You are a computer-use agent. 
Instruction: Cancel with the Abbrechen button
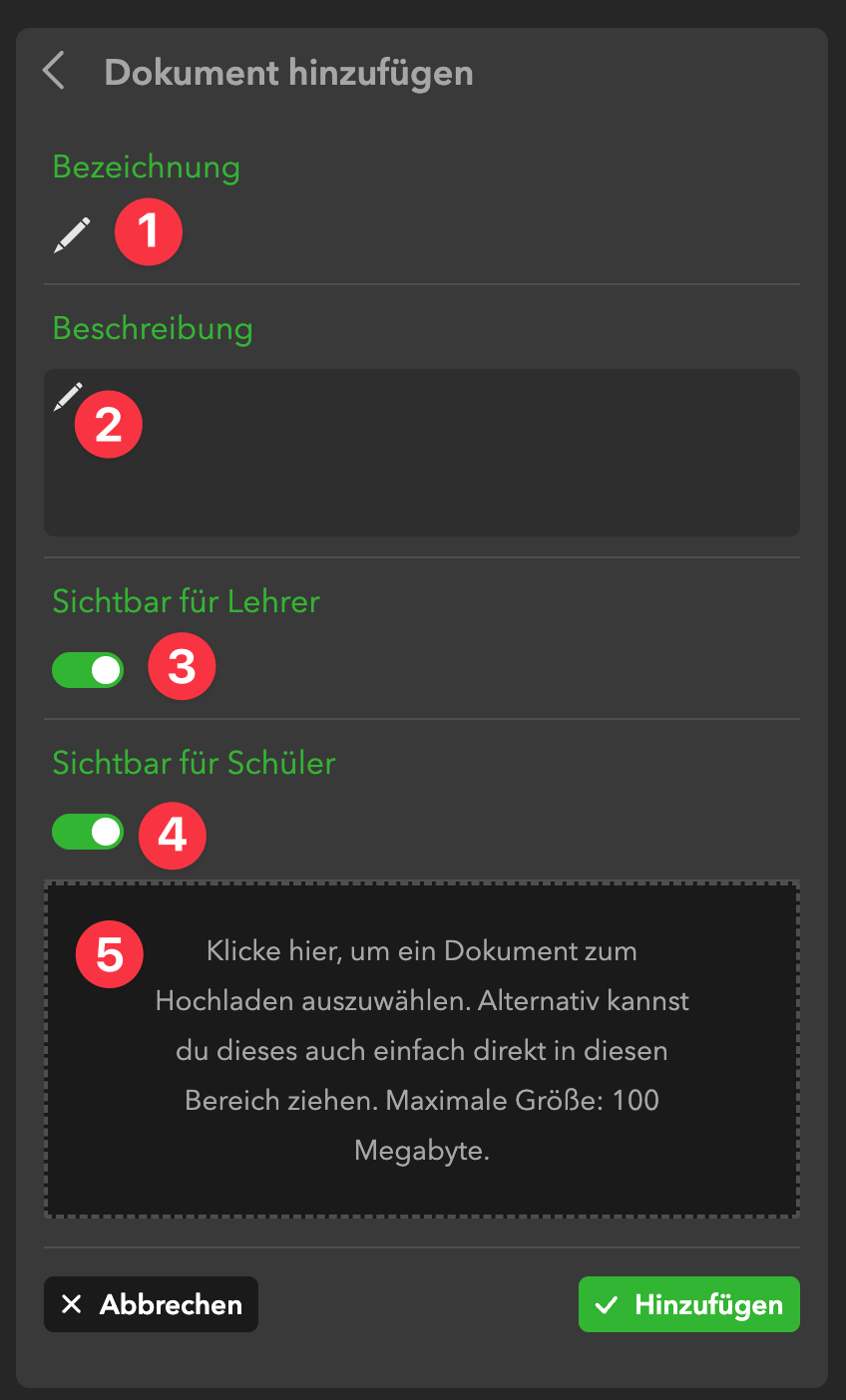151,1304
